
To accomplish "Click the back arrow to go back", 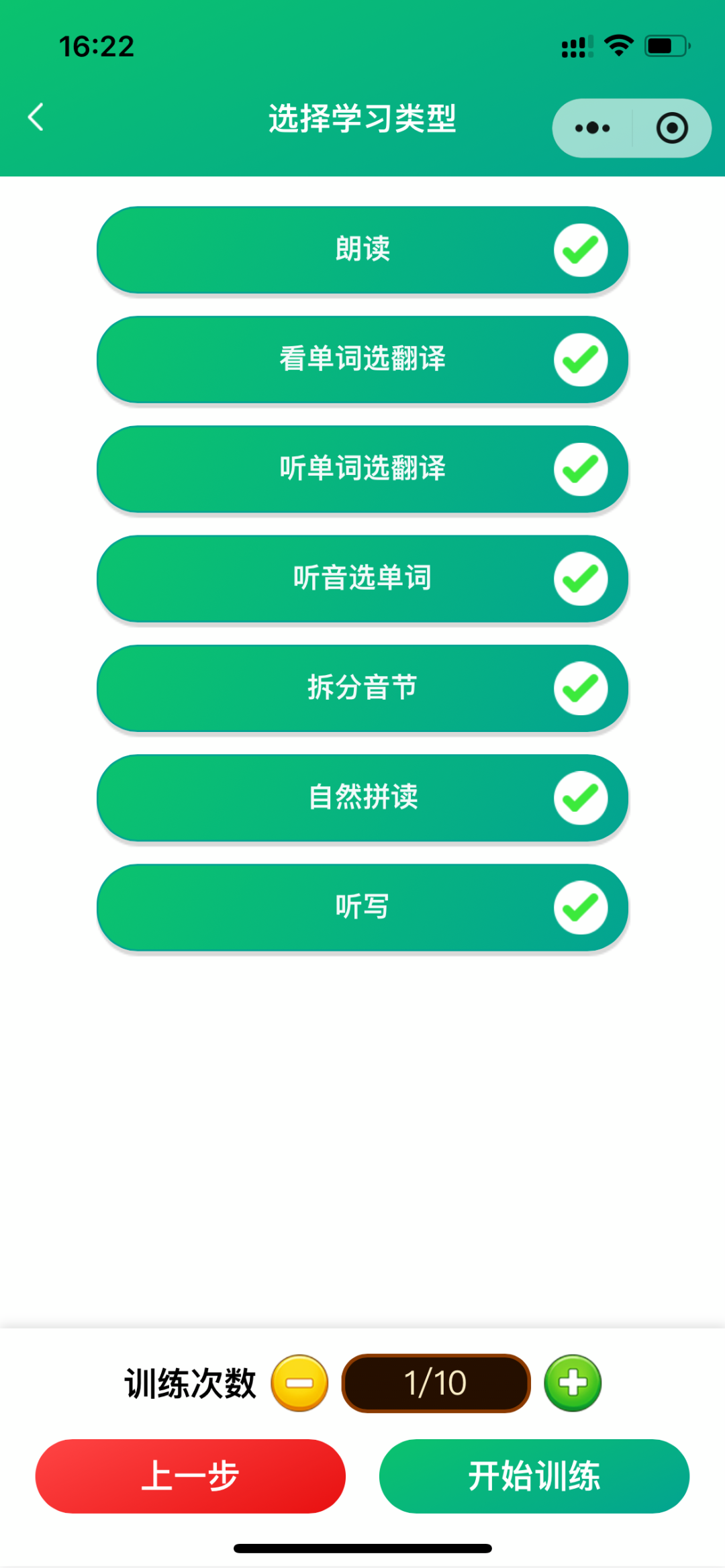I will 36,117.
